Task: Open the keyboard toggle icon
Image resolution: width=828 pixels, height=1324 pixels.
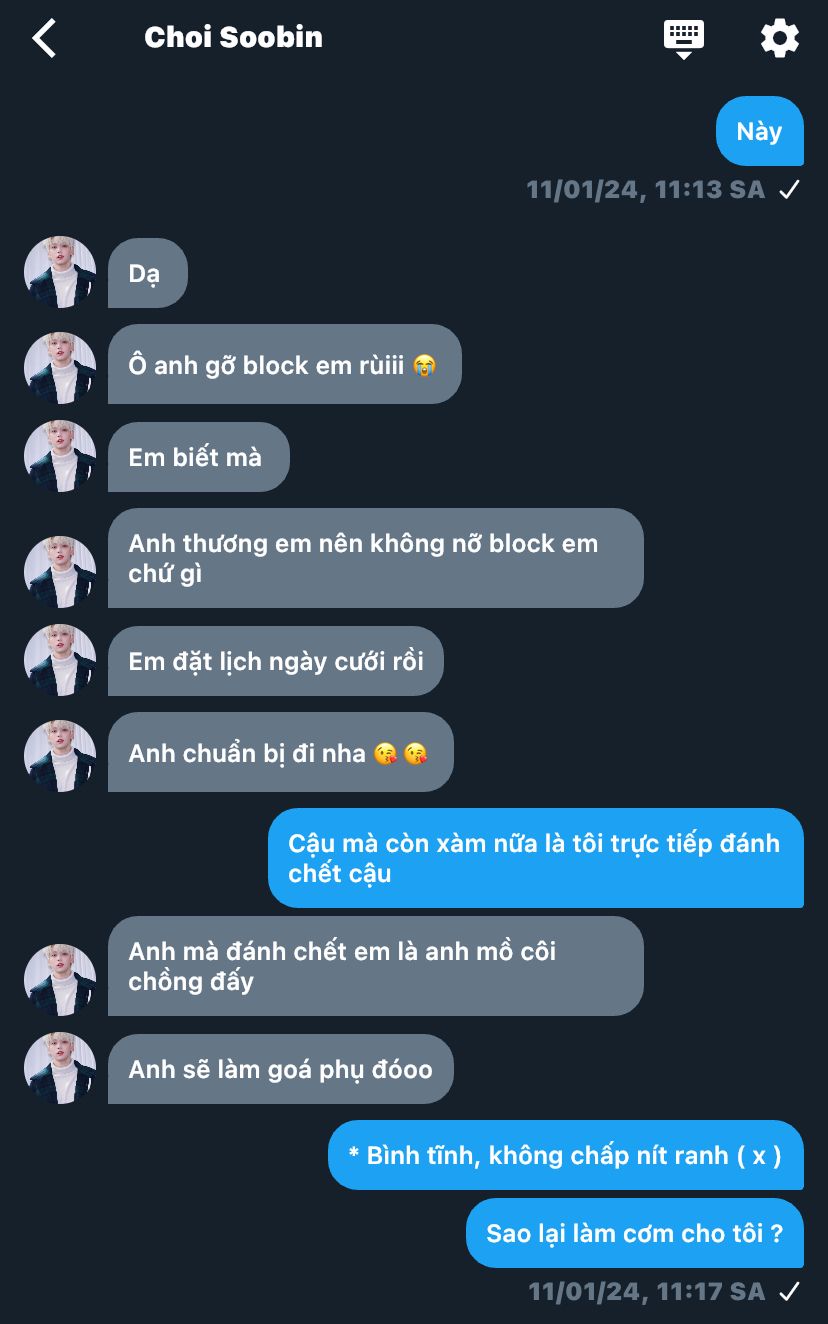Action: pos(684,39)
